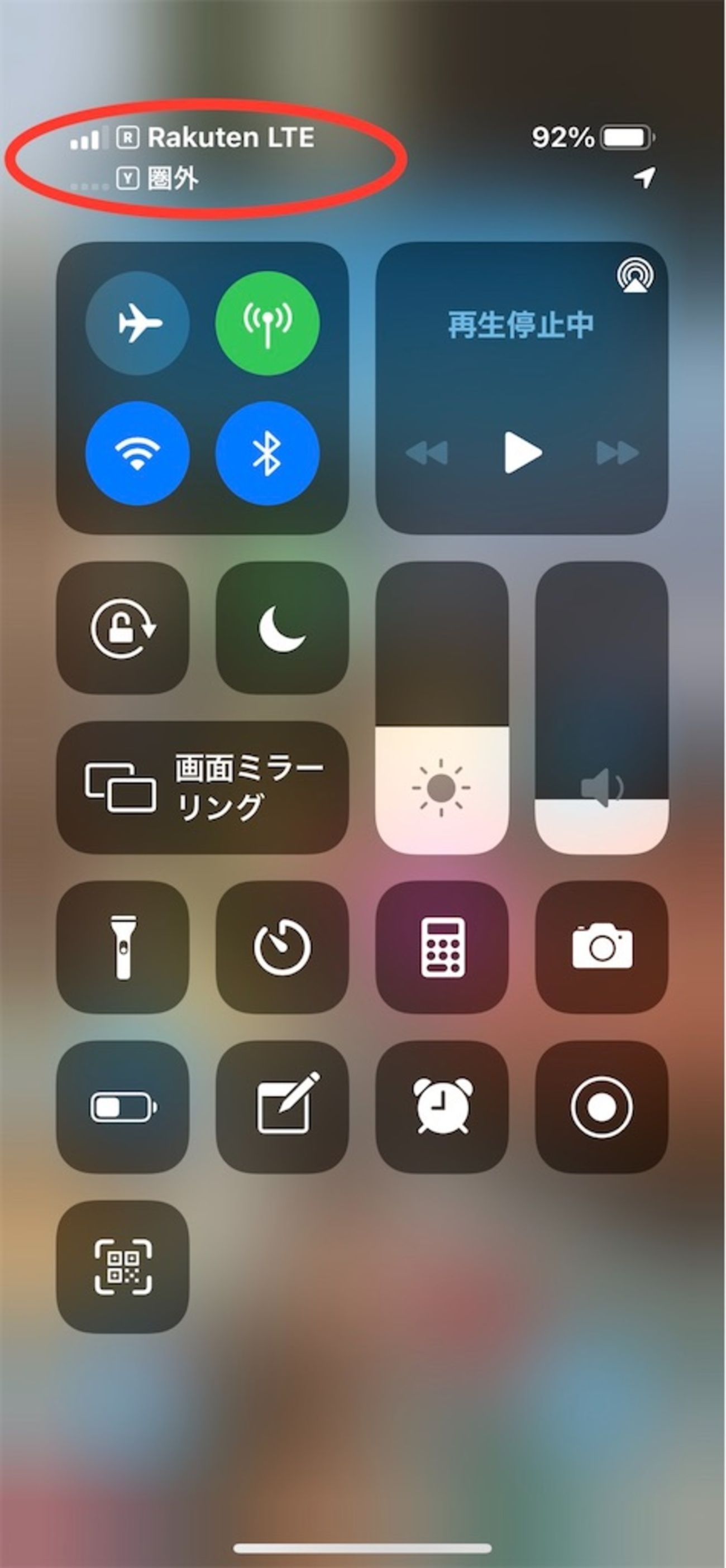Toggle portrait orientation lock
The width and height of the screenshot is (726, 1568).
pyautogui.click(x=123, y=628)
